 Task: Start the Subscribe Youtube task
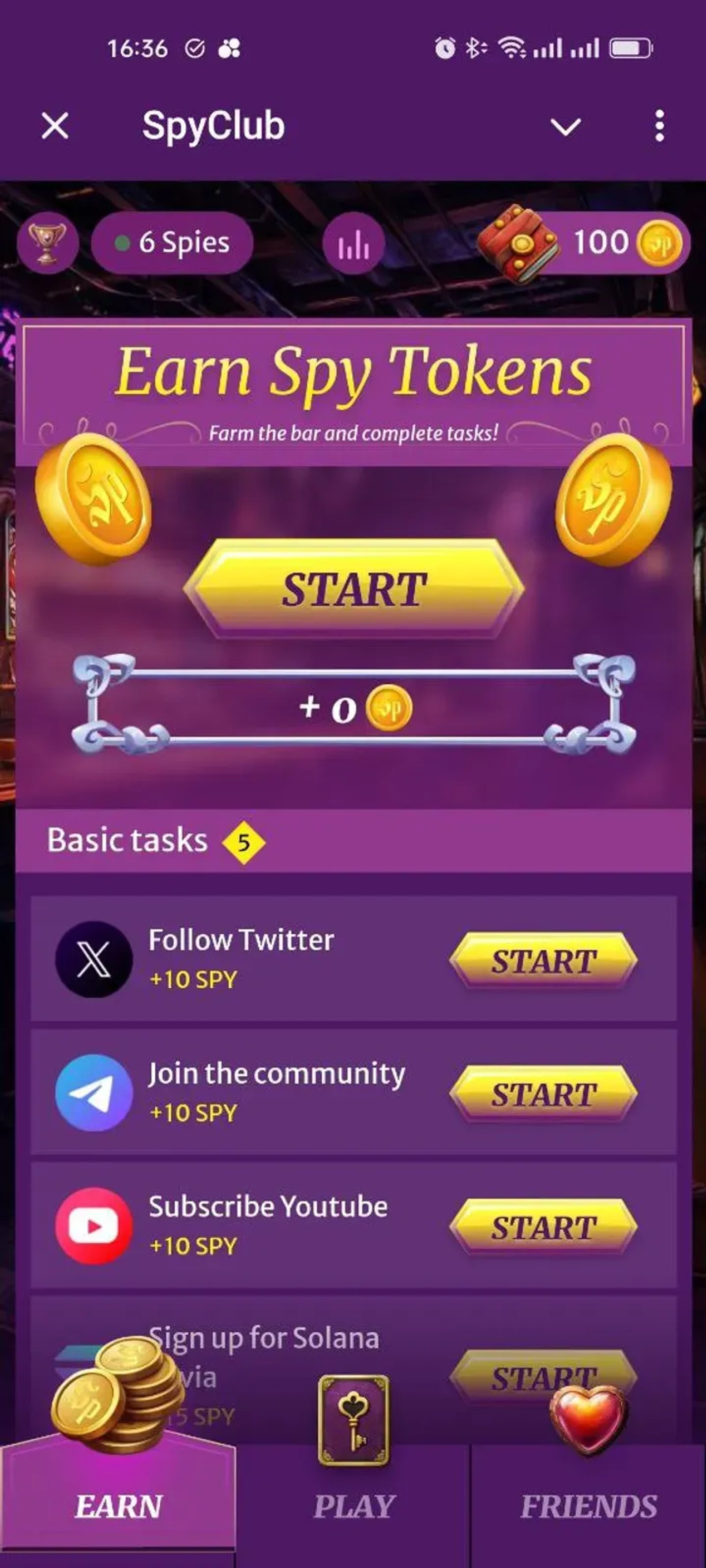tap(543, 1227)
